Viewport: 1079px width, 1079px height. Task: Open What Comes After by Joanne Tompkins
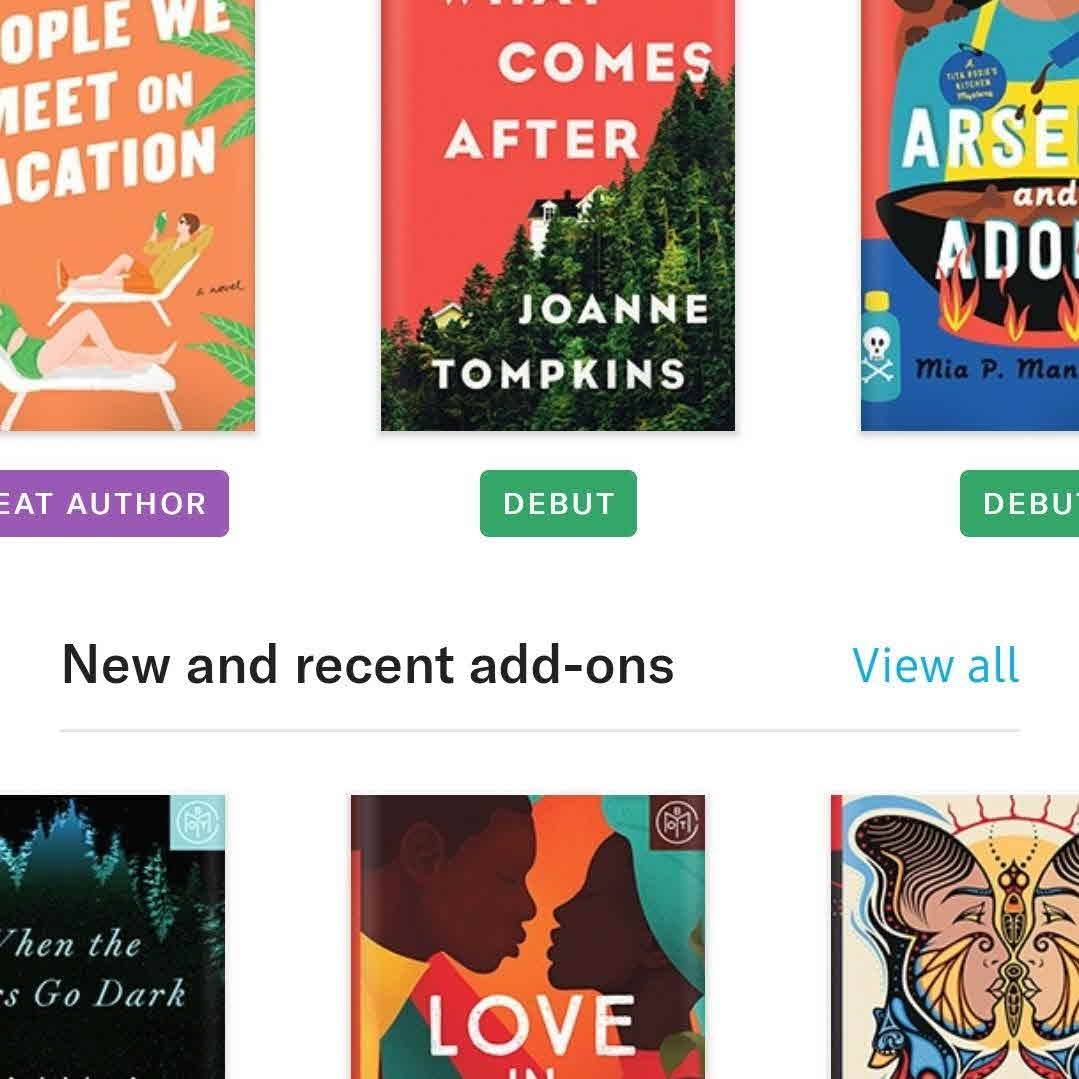[557, 215]
